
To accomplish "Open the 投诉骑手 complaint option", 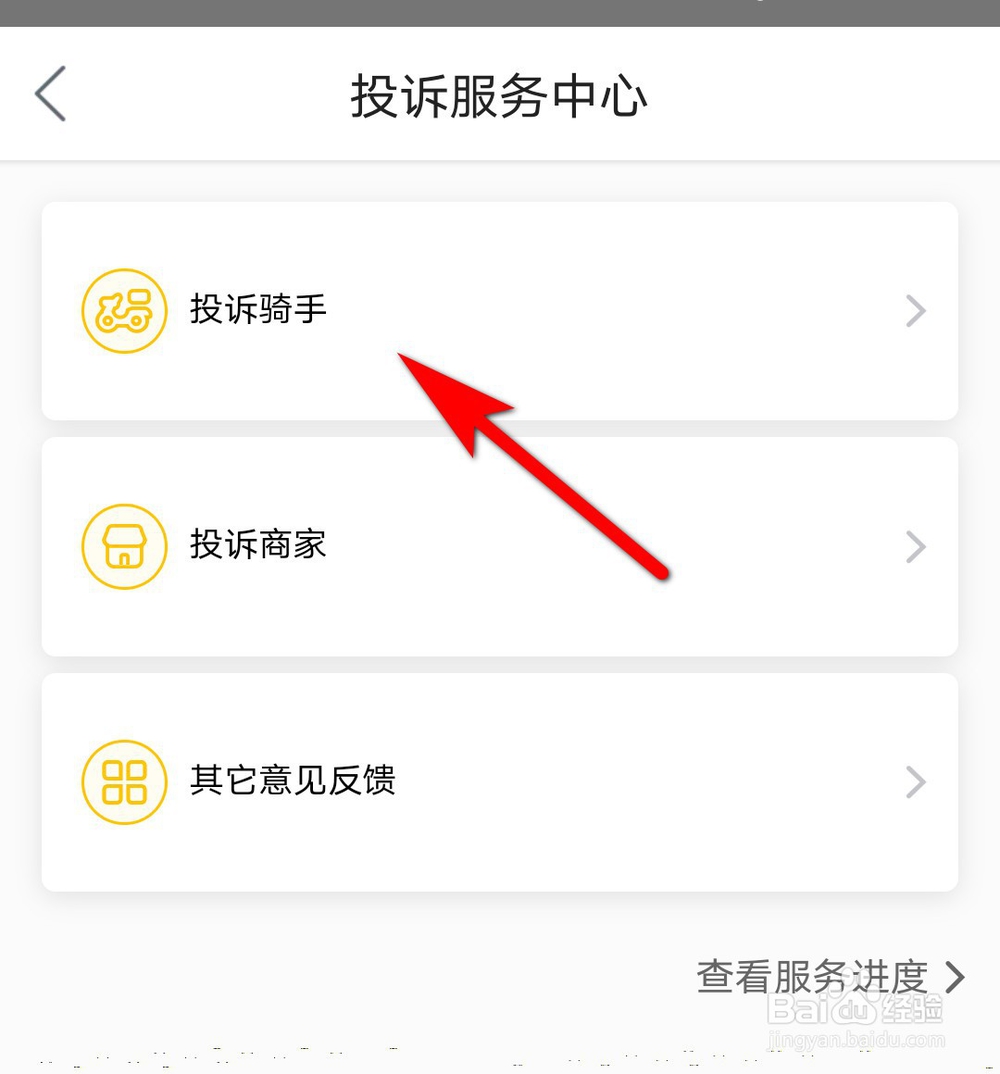I will (x=257, y=311).
